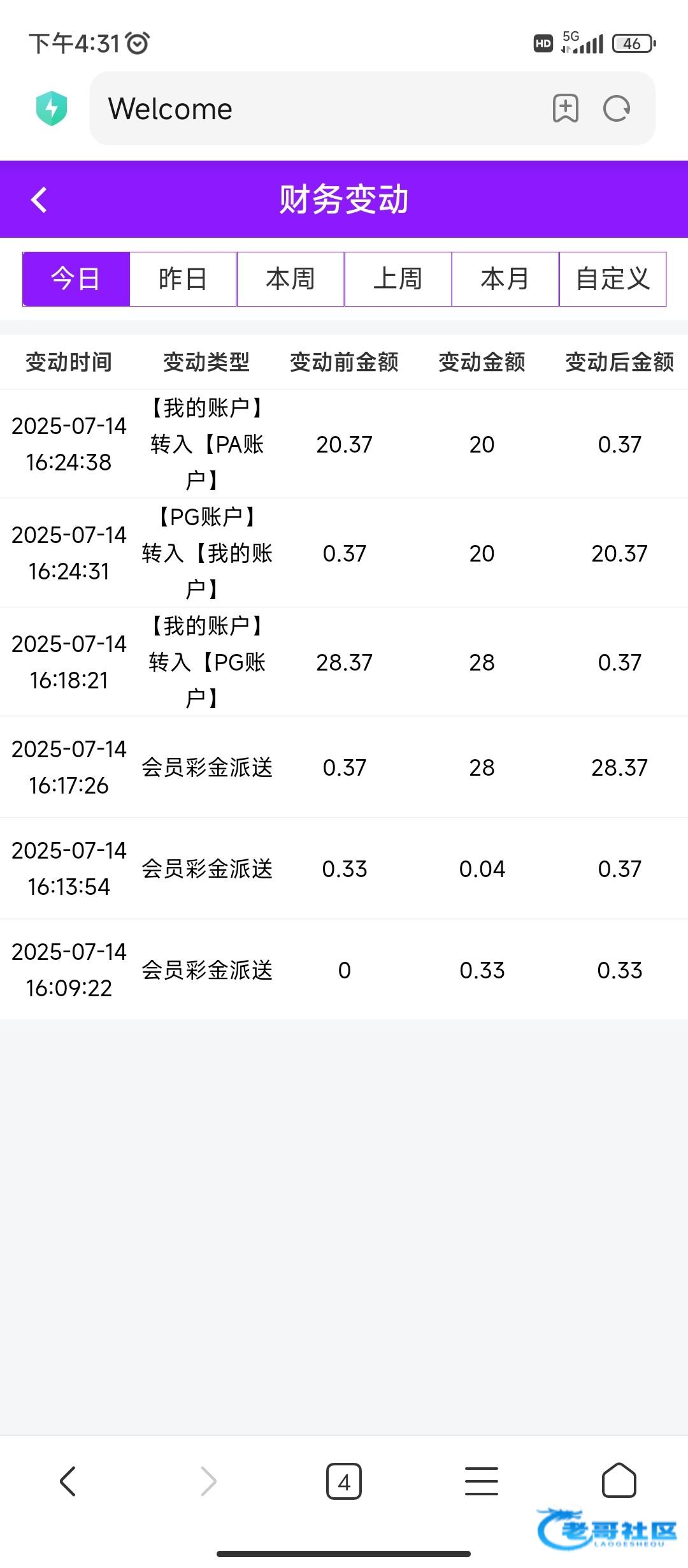This screenshot has height=1568, width=688.
Task: Open the 自定义 date range tab
Action: [613, 279]
